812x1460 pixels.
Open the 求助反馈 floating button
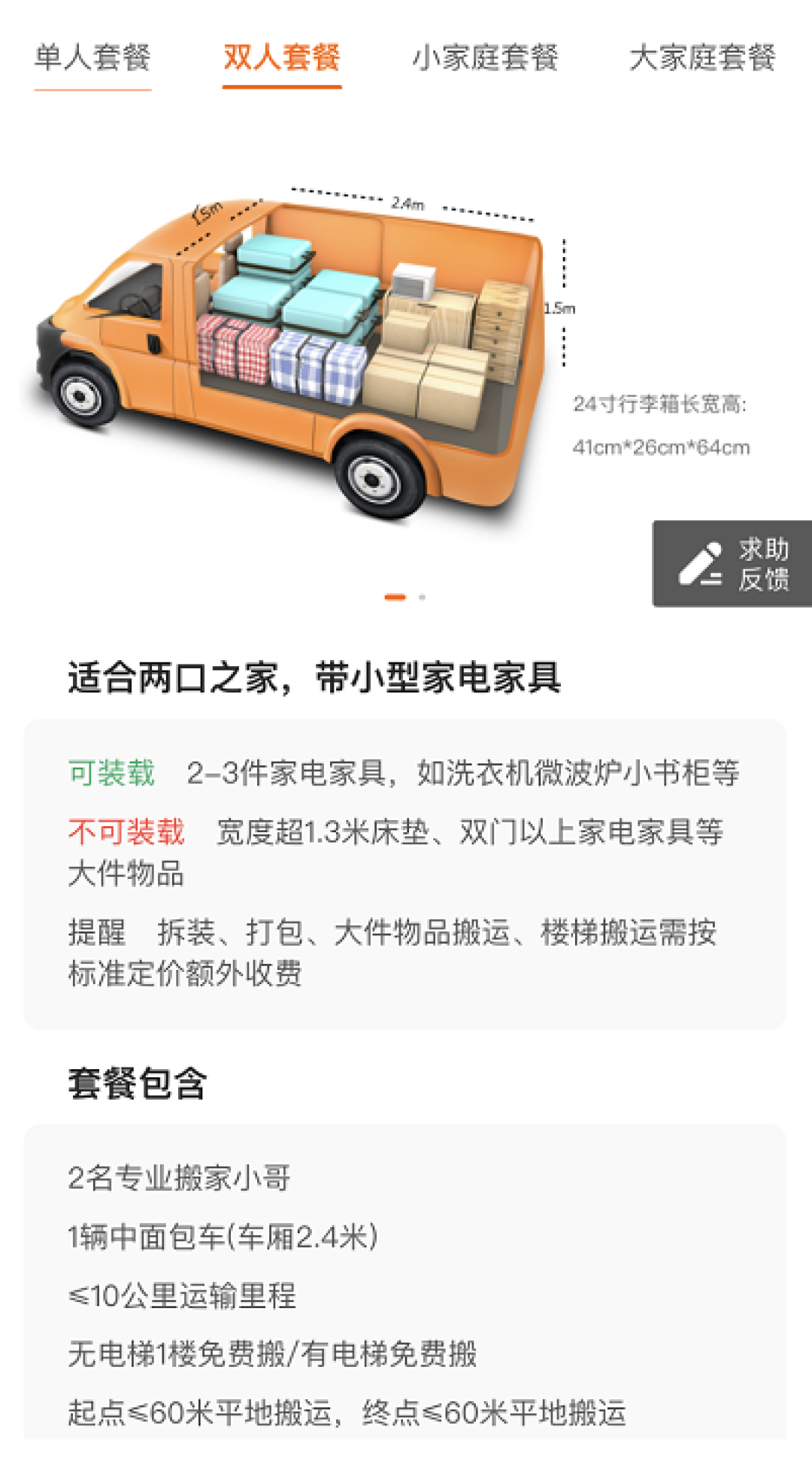[732, 564]
